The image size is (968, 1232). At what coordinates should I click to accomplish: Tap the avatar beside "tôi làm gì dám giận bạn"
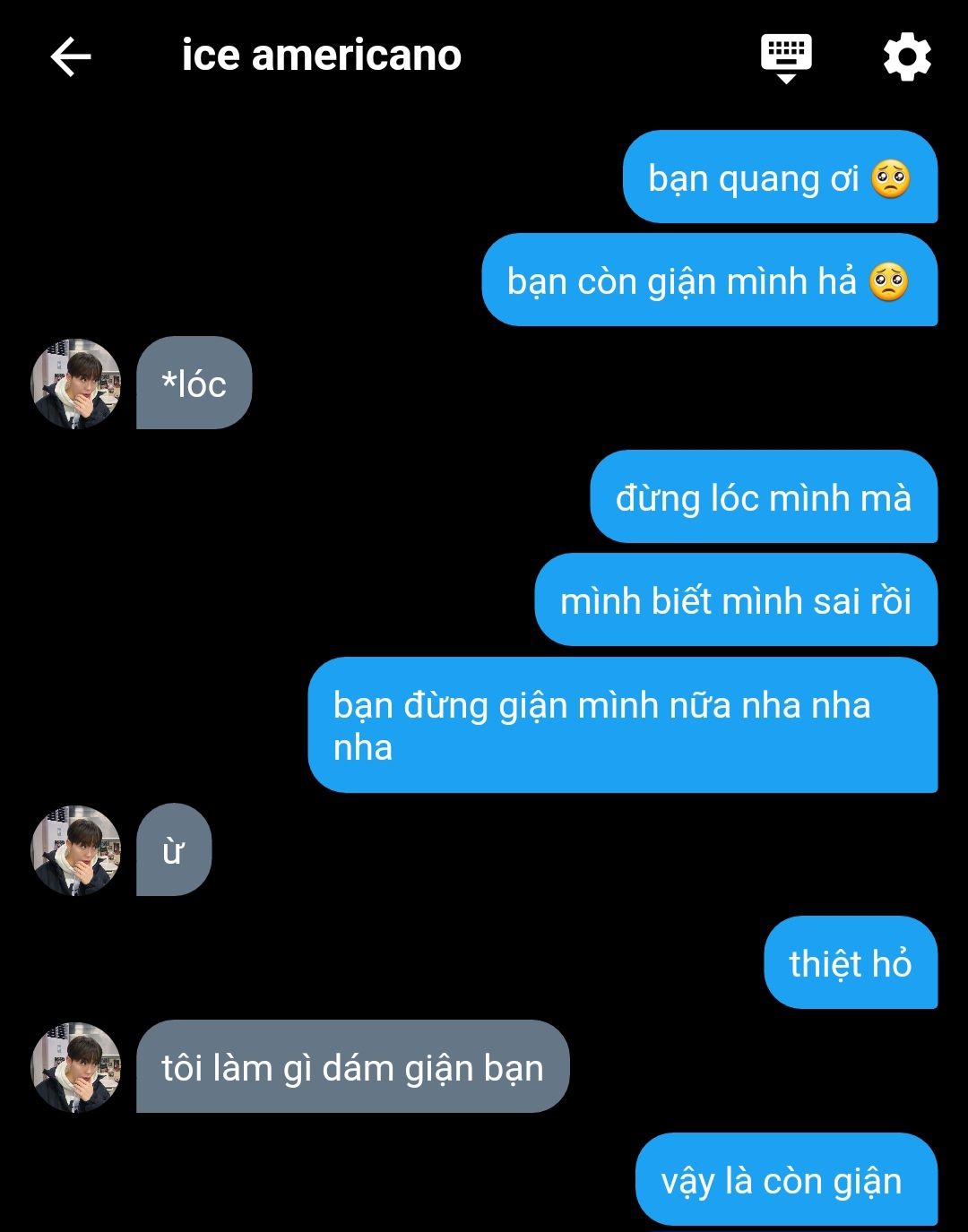(76, 1067)
